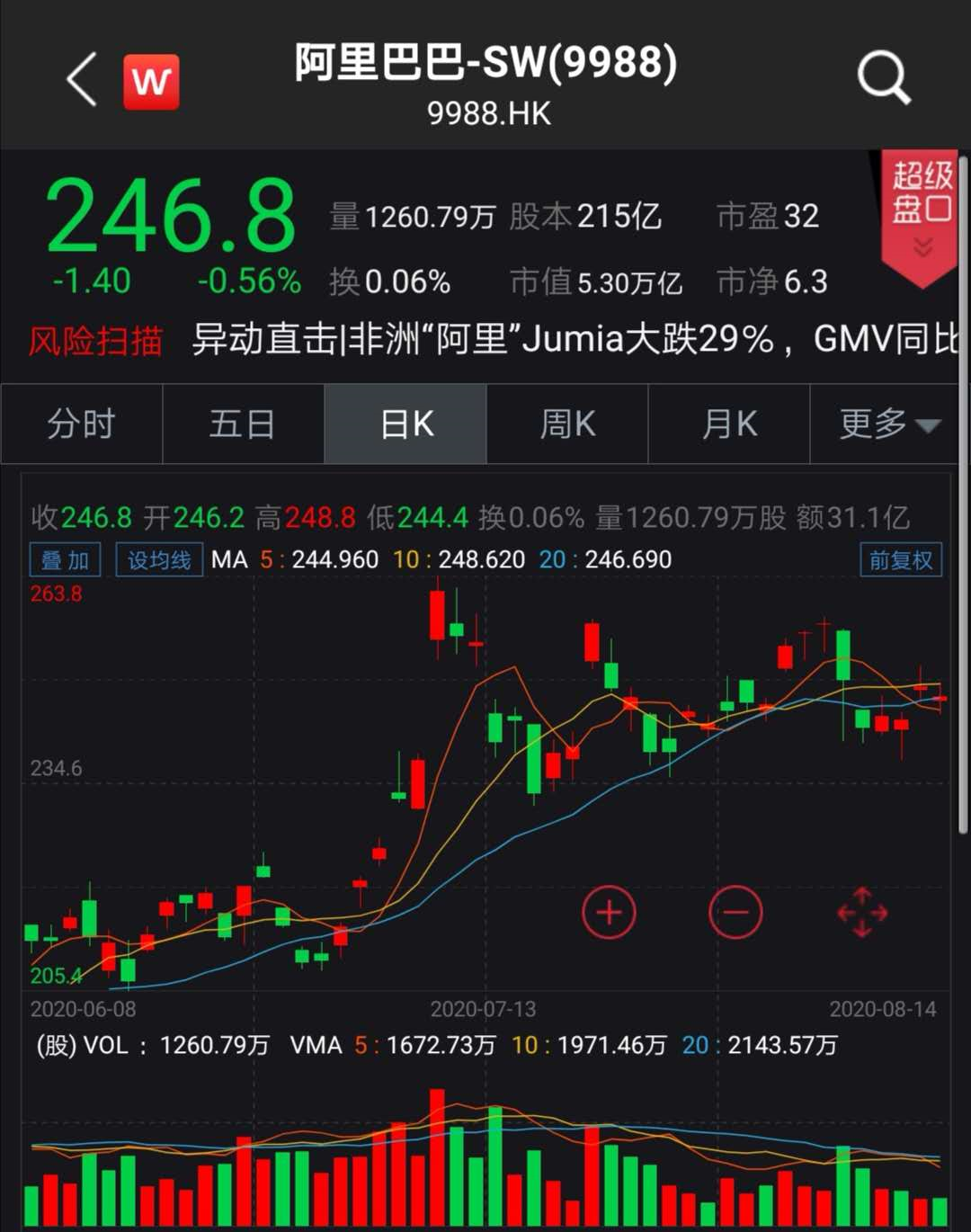Go back using the top-left arrow
Image resolution: width=971 pixels, height=1232 pixels.
pos(82,79)
